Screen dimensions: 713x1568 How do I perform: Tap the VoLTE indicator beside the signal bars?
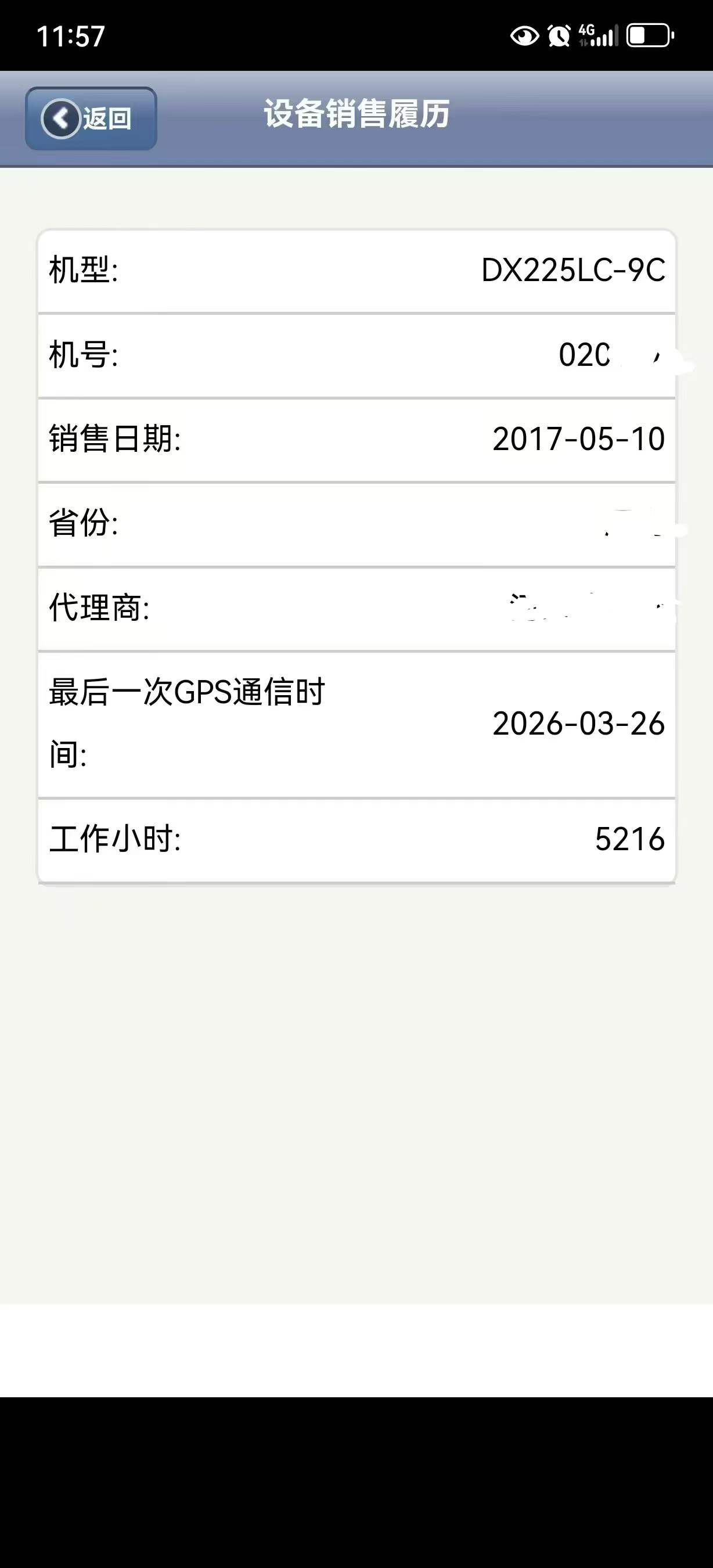585,42
